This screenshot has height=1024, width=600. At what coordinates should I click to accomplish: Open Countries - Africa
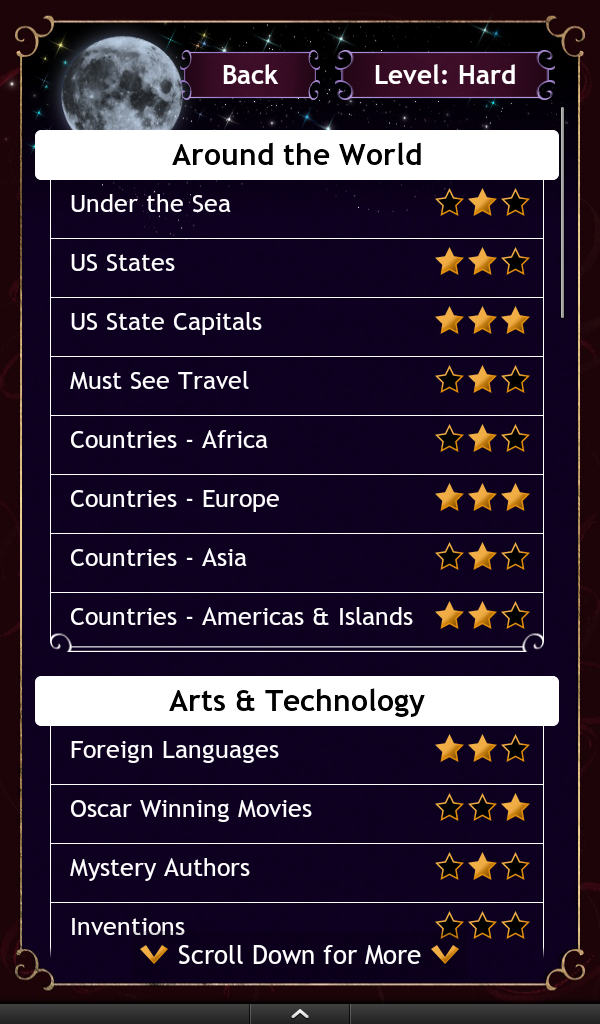(297, 441)
